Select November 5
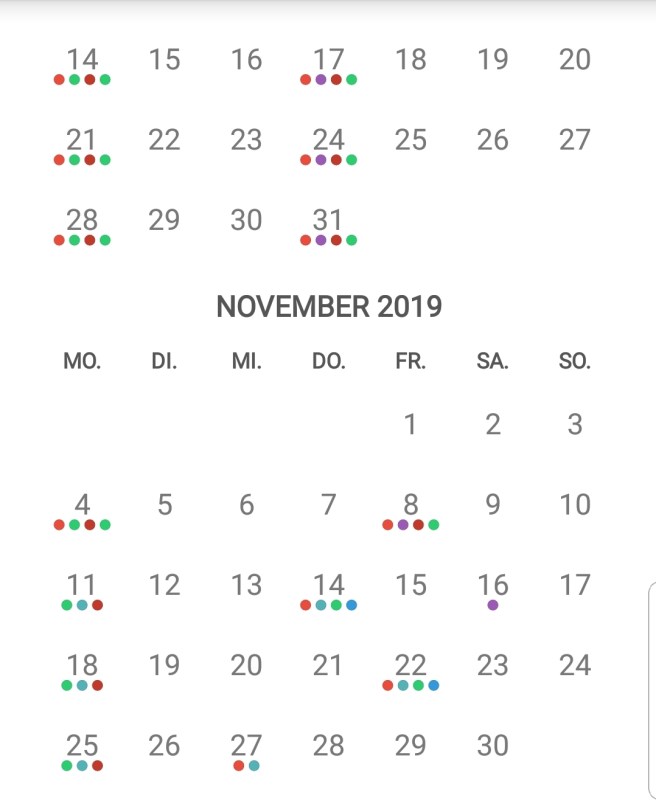The height and width of the screenshot is (812, 656). click(164, 505)
